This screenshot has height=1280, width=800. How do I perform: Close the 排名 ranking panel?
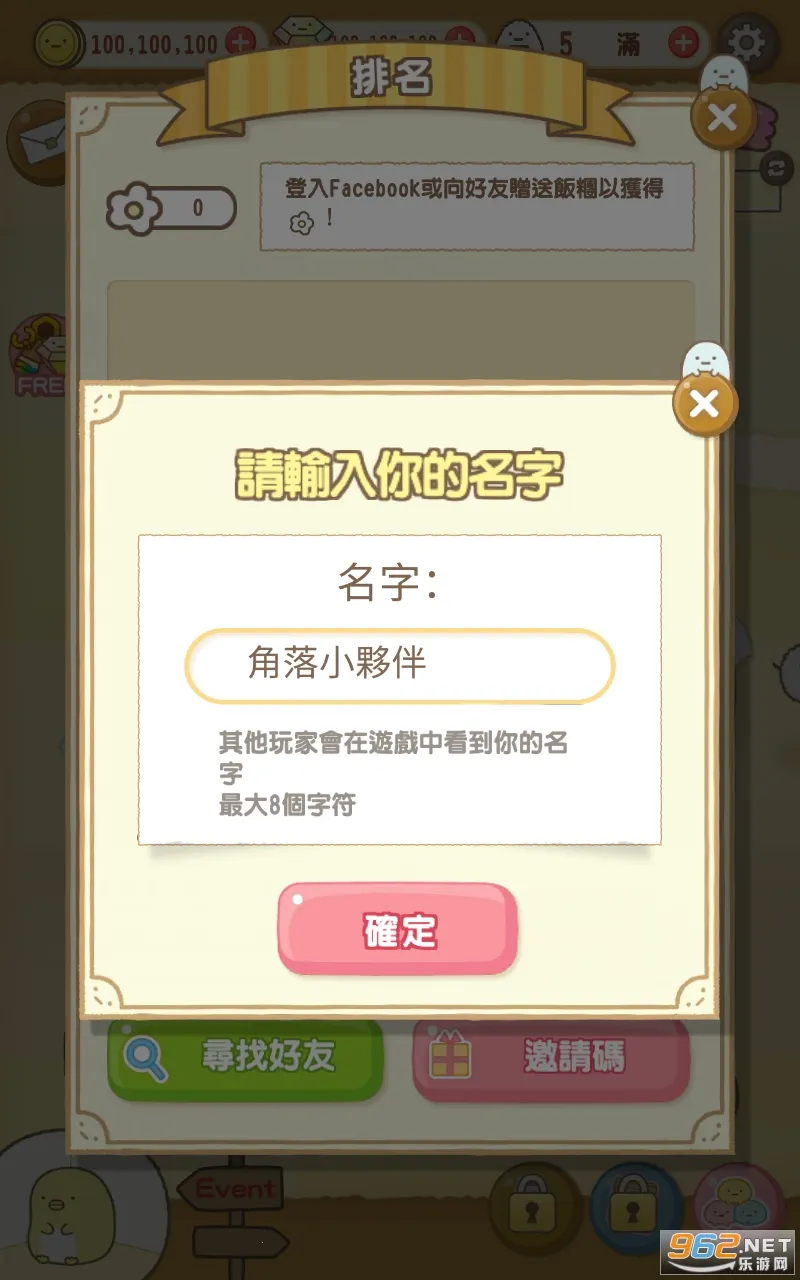[x=722, y=118]
